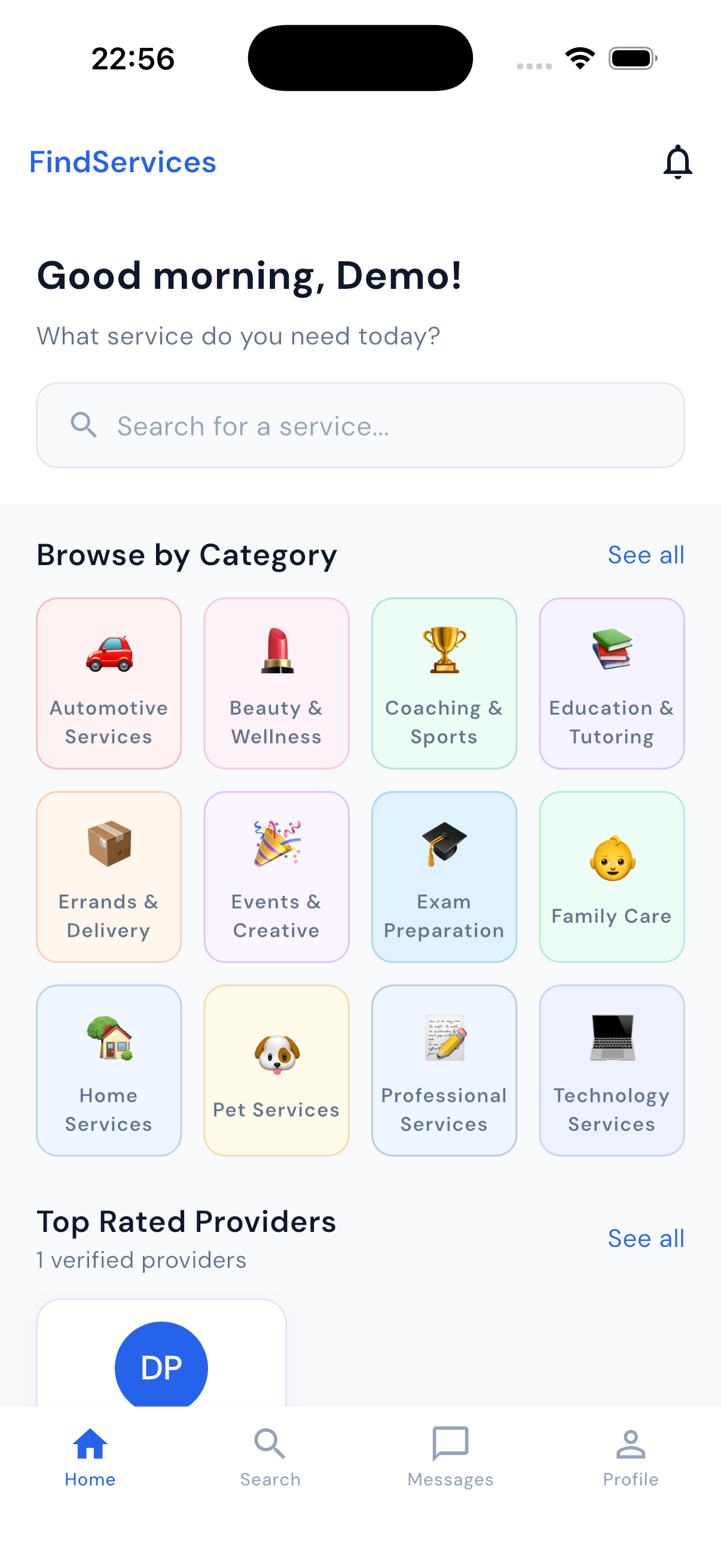Open Automotive Services category

pyautogui.click(x=109, y=683)
